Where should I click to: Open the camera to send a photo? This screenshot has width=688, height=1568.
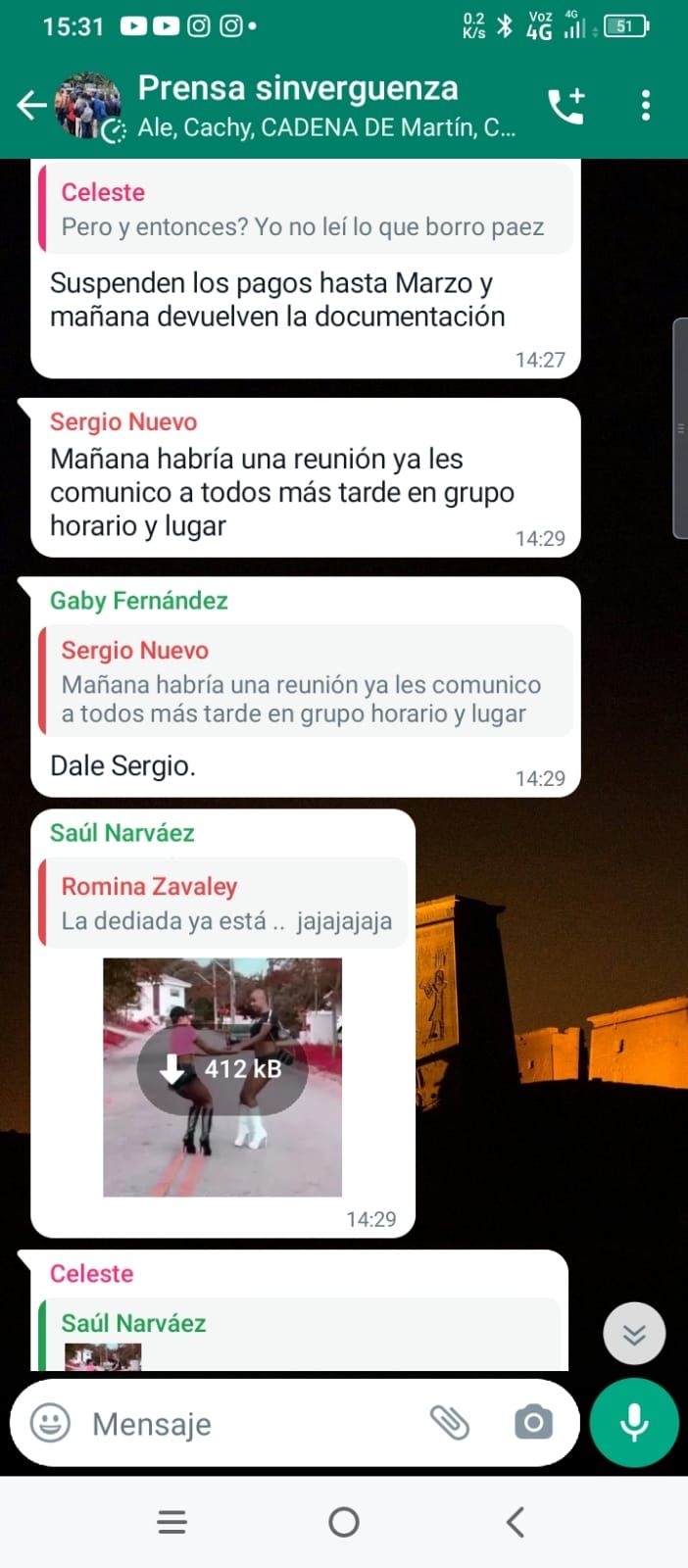pyautogui.click(x=532, y=1422)
